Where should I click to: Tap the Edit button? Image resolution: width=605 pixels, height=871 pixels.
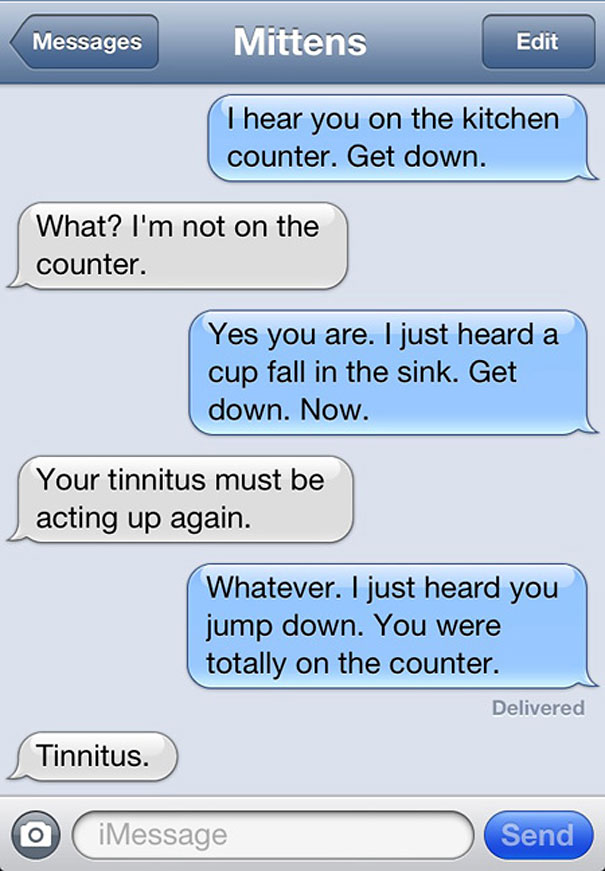[x=537, y=42]
